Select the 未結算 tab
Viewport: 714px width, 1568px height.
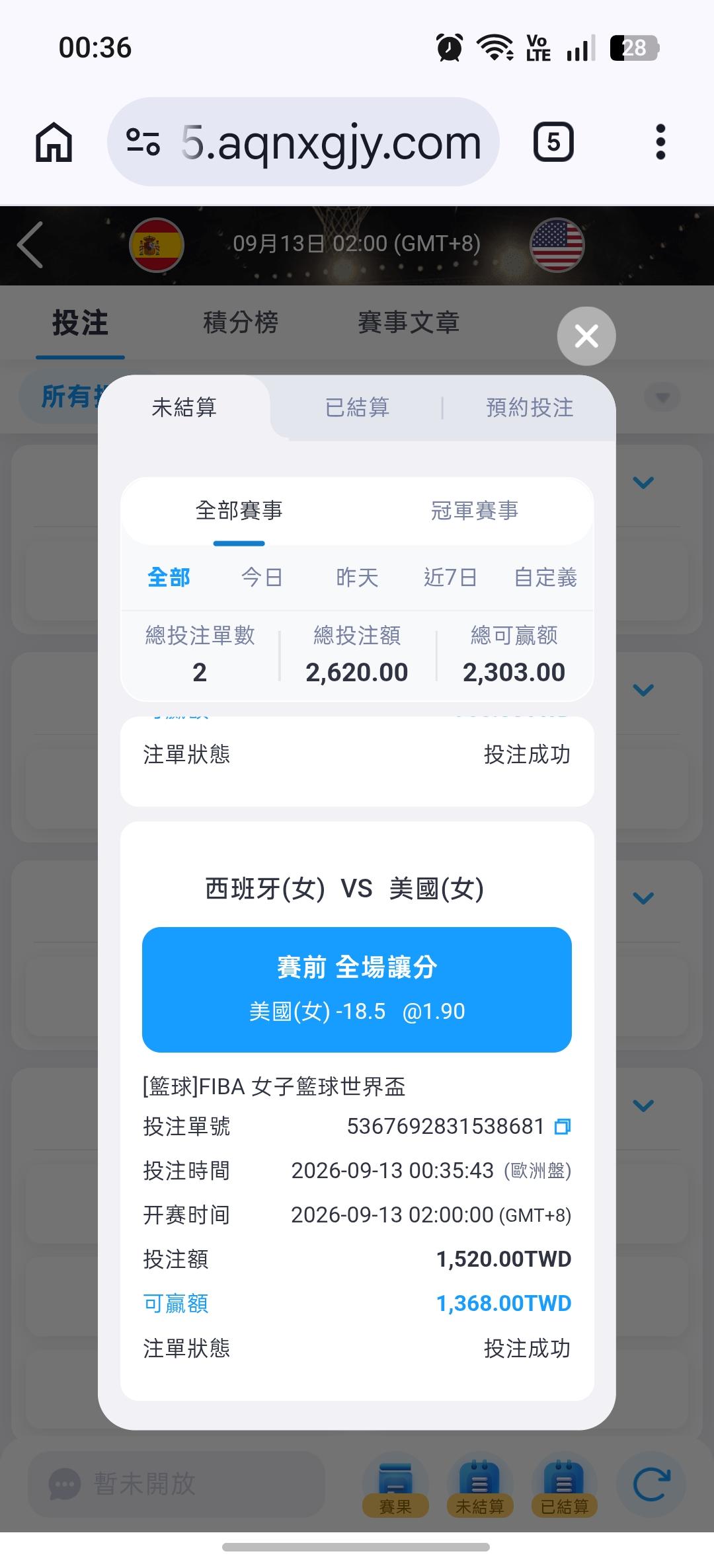pyautogui.click(x=184, y=407)
